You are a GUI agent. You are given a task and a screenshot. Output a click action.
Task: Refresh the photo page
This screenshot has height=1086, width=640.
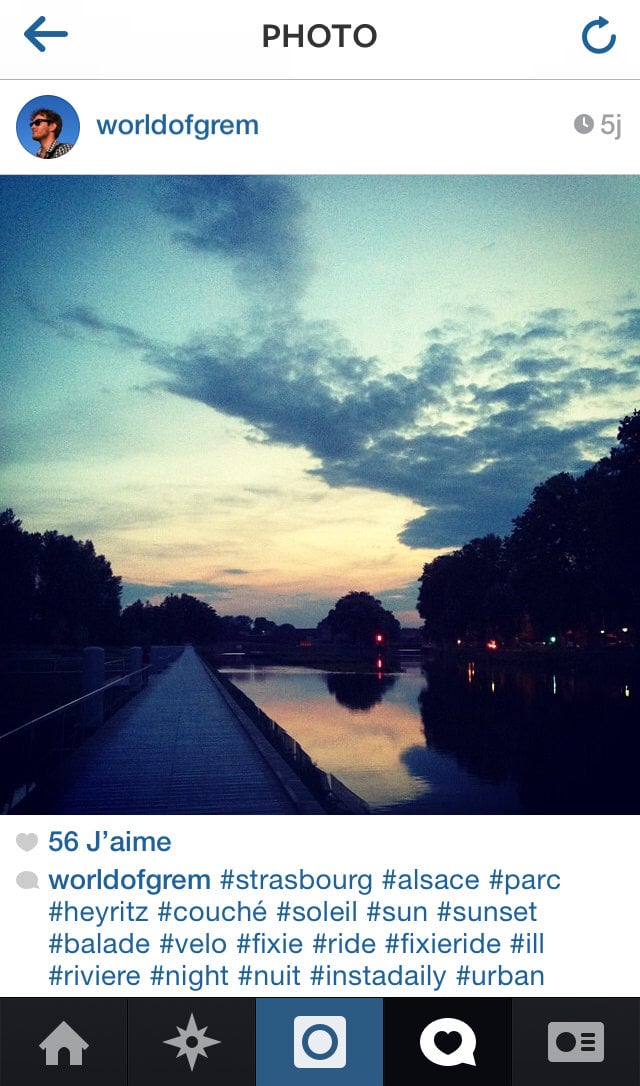(x=598, y=36)
